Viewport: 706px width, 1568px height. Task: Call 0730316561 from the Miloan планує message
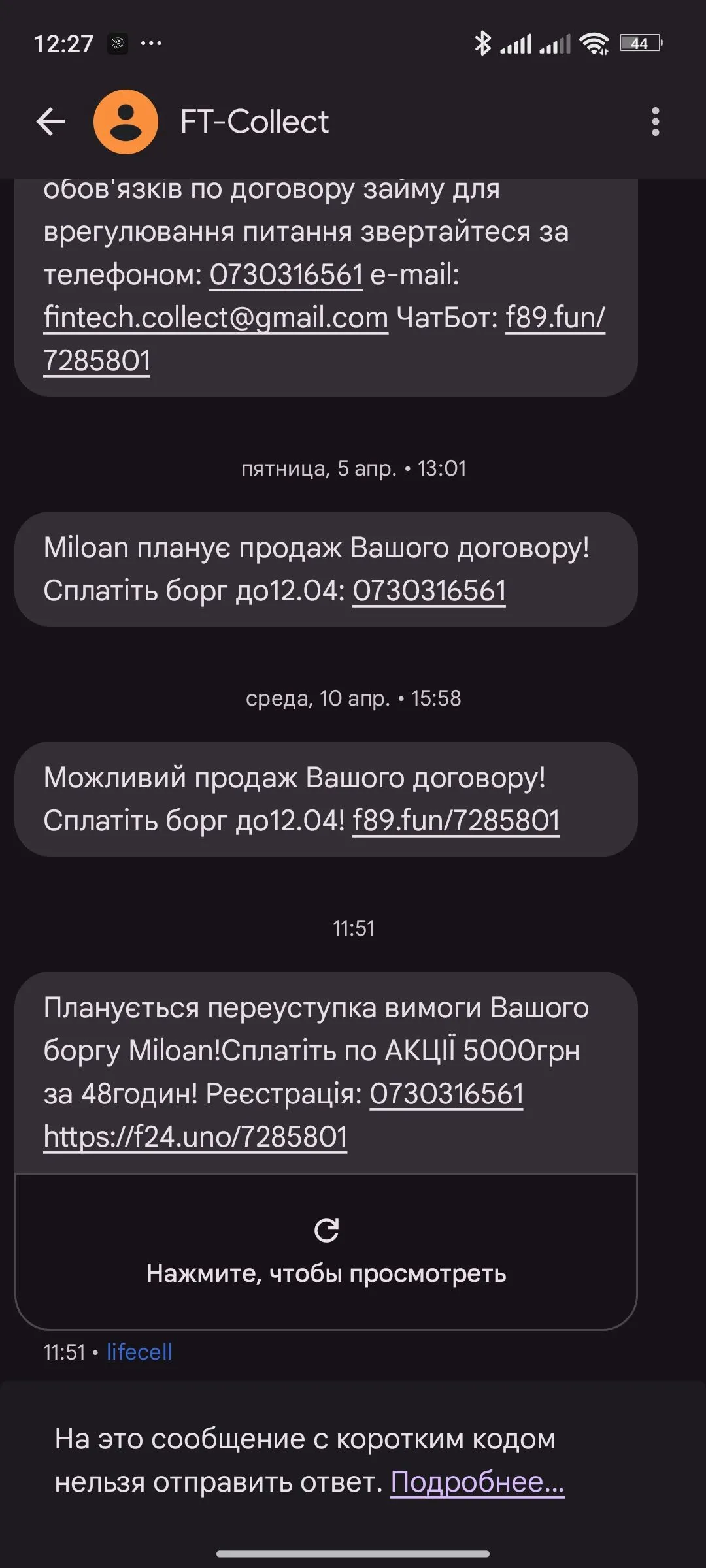(x=429, y=591)
